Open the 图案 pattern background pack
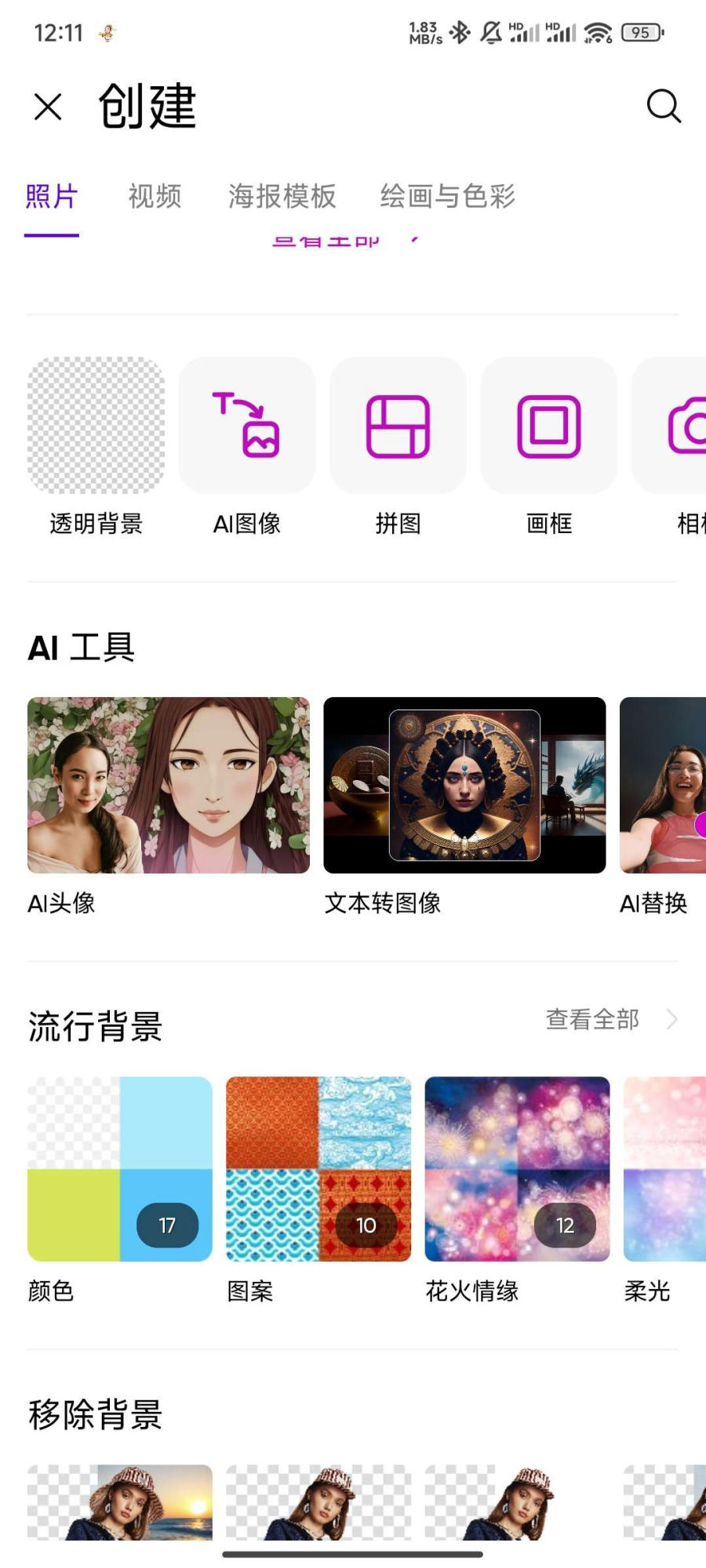Viewport: 706px width, 1568px height. (317, 1170)
